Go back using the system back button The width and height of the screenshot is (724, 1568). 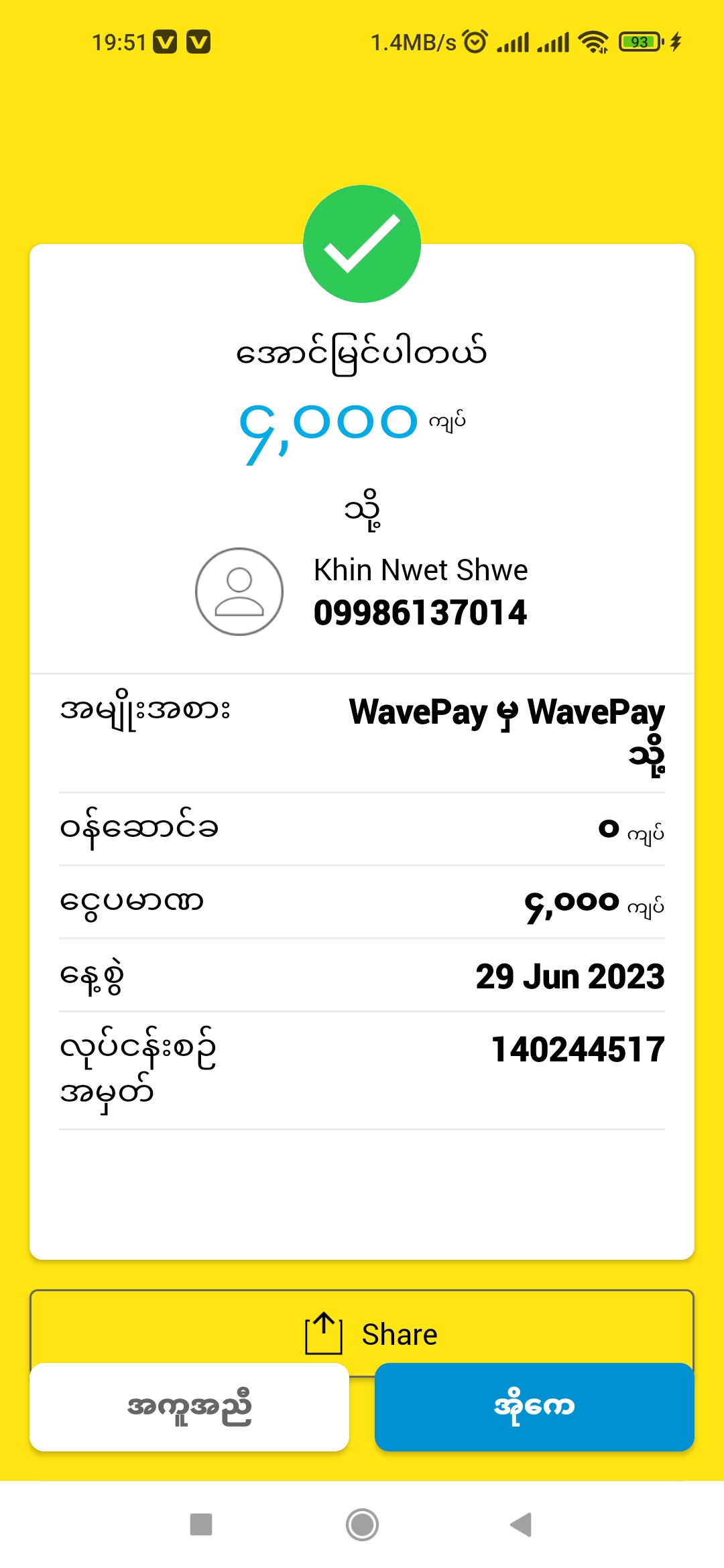click(x=521, y=1524)
